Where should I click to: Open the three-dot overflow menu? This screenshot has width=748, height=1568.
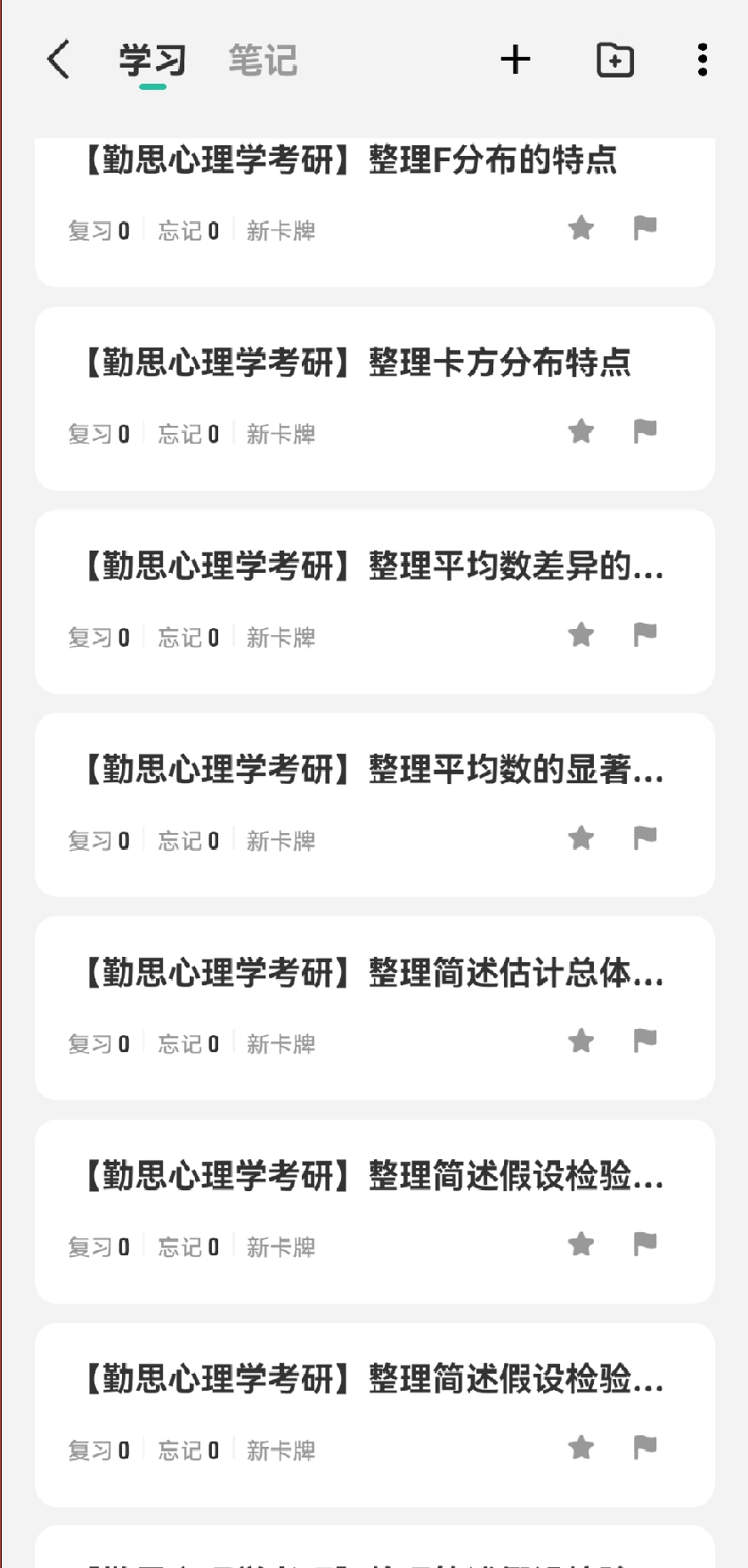703,60
